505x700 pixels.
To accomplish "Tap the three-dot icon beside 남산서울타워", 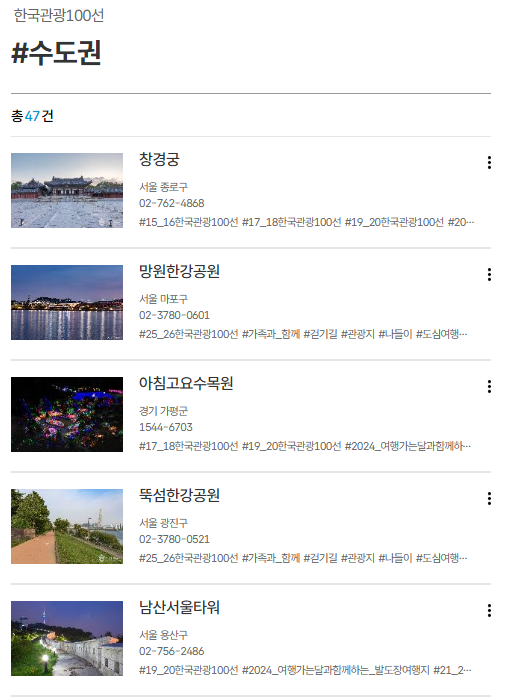I will (x=489, y=611).
